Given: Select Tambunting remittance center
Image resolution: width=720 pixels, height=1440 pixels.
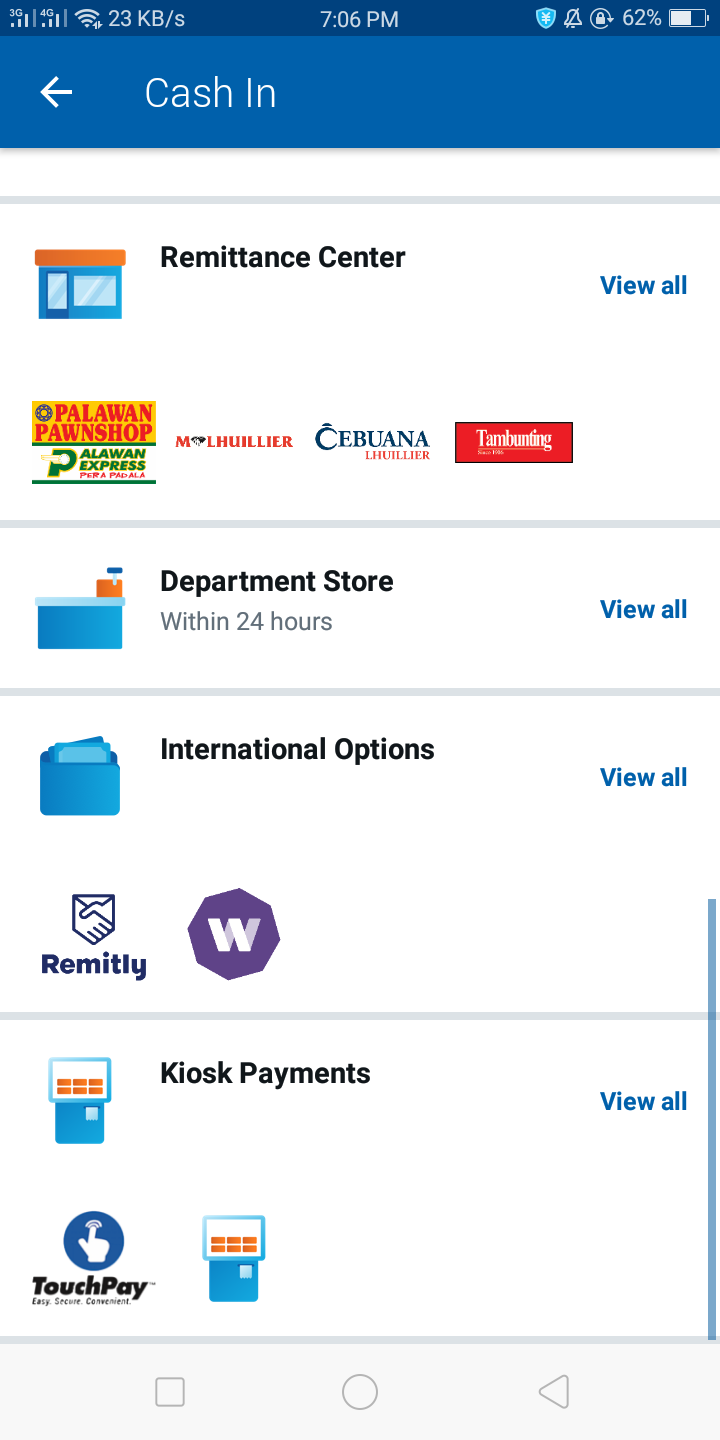Looking at the screenshot, I should coord(513,442).
